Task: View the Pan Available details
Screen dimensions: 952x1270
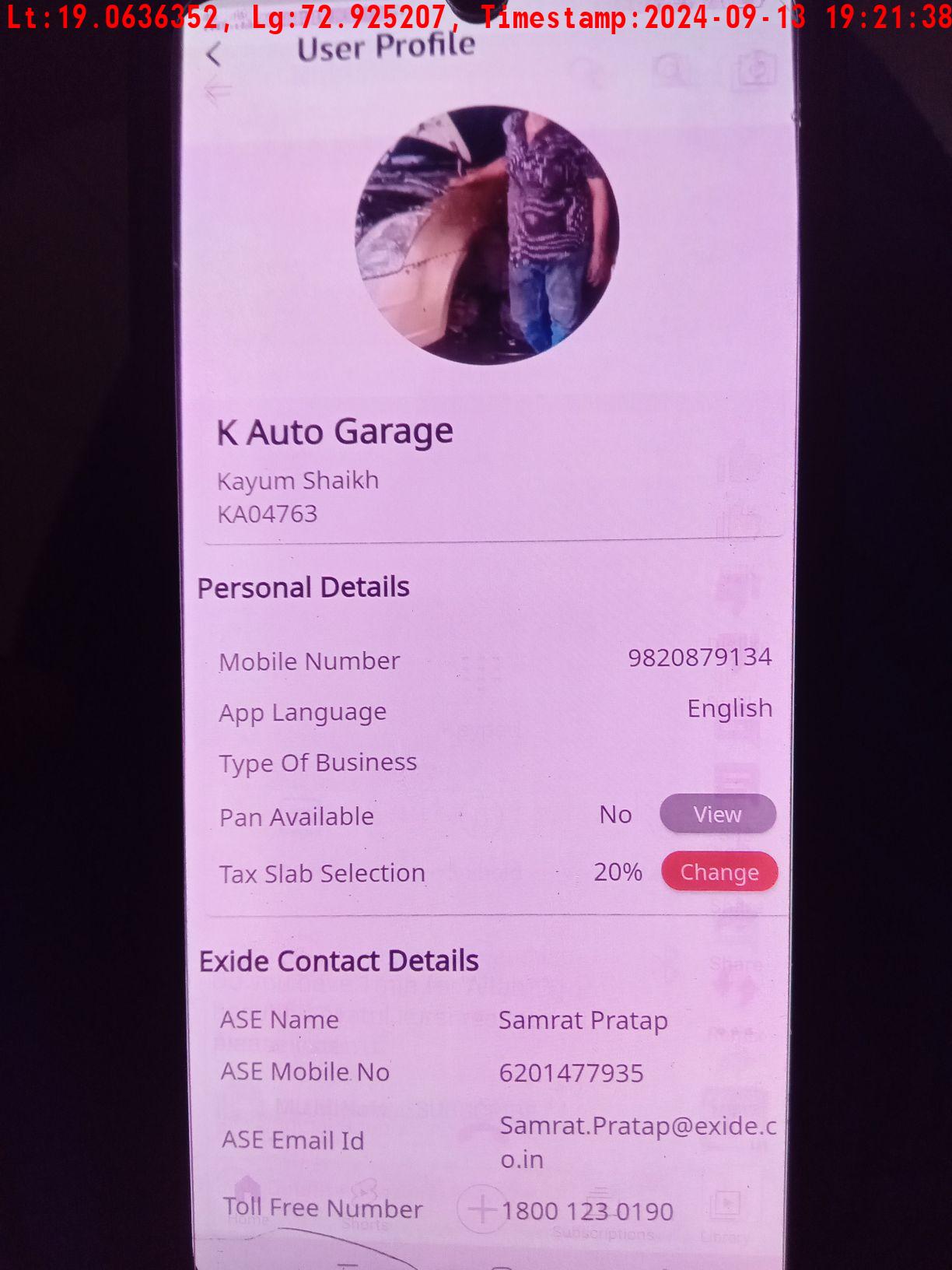Action: [717, 815]
